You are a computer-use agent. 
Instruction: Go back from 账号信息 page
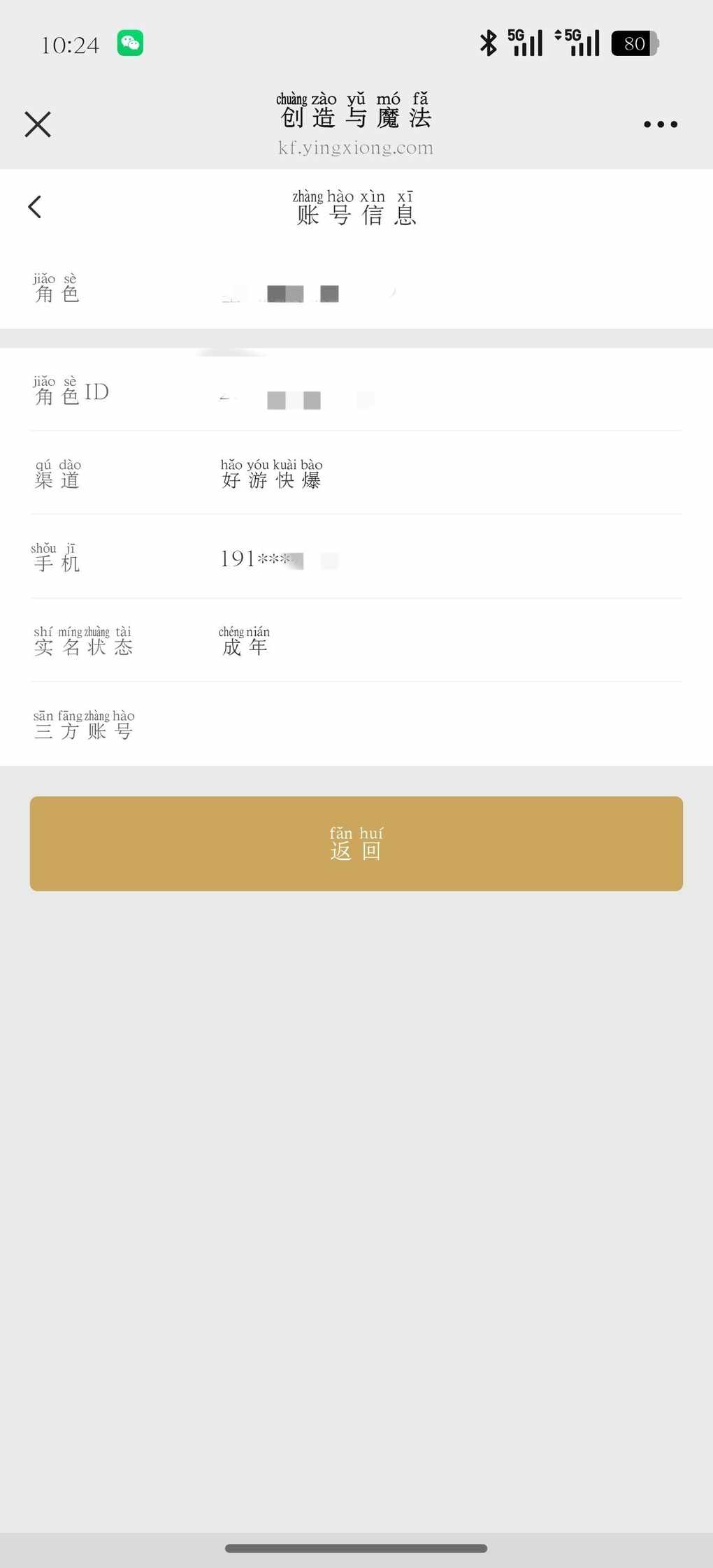35,207
